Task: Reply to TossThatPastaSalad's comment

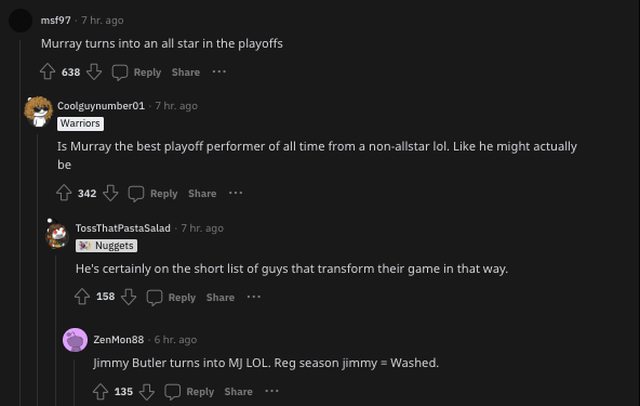Action: [x=172, y=297]
